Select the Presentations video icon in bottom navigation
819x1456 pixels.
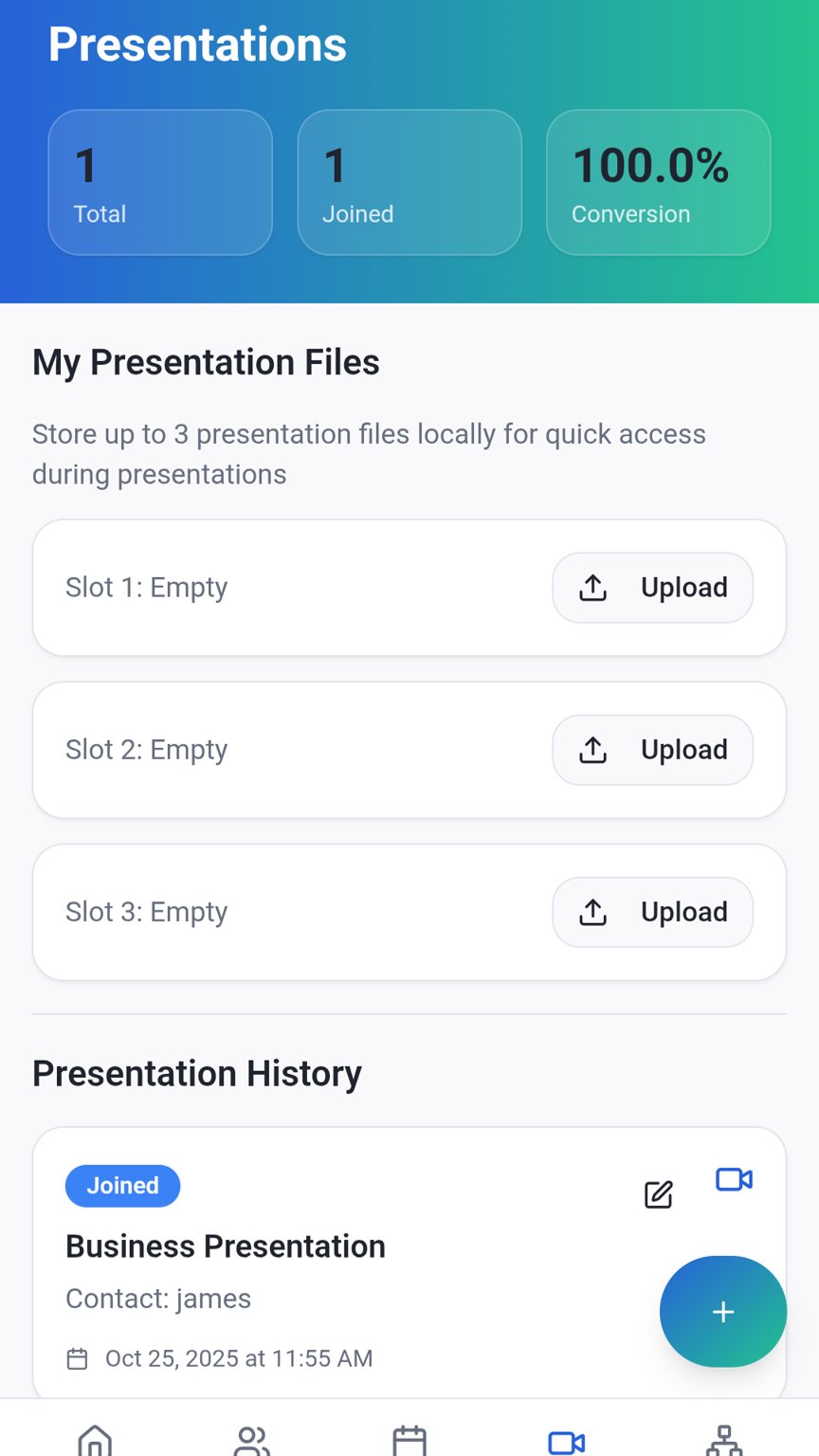[566, 1441]
